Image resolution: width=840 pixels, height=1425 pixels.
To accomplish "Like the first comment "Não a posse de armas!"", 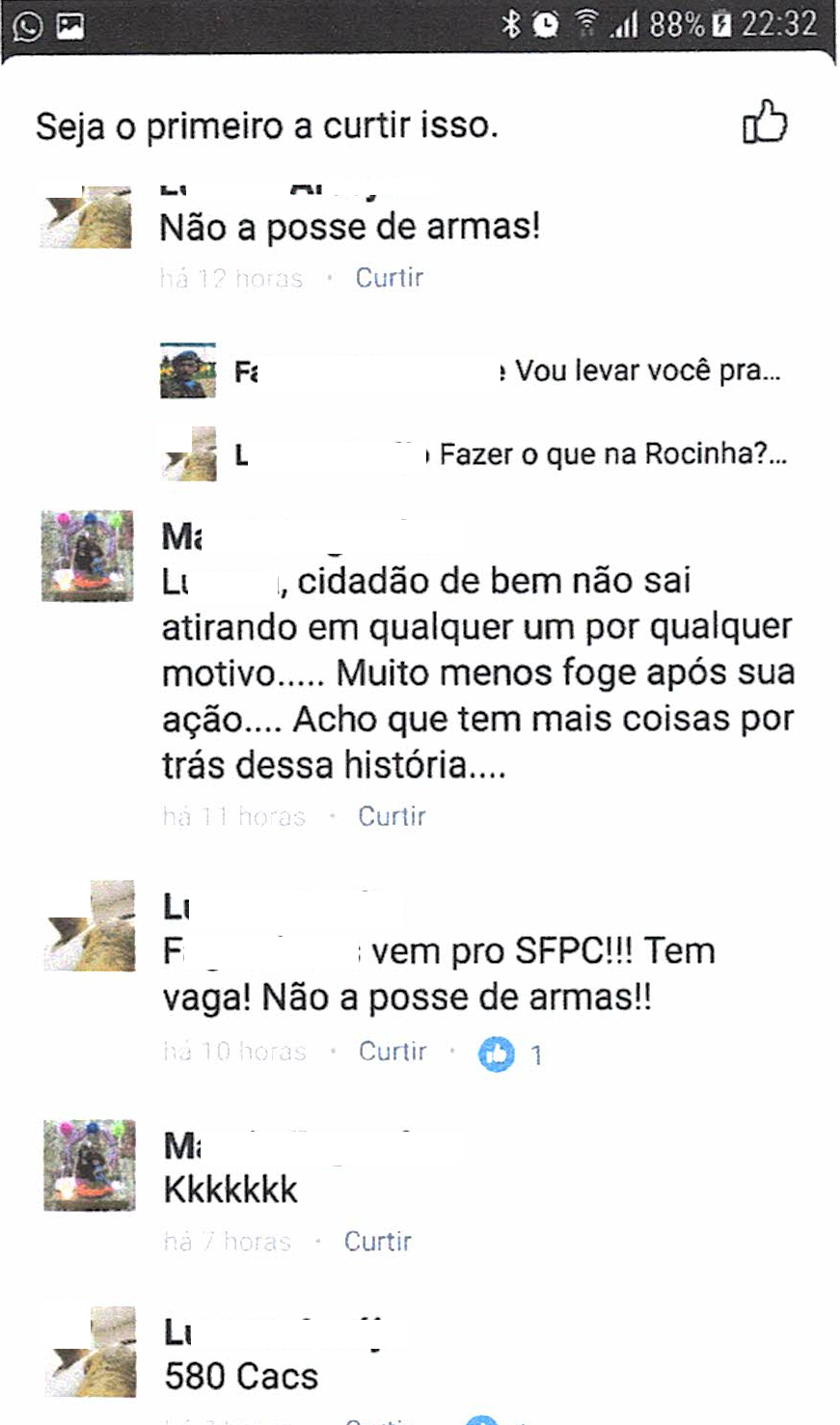I will [389, 278].
